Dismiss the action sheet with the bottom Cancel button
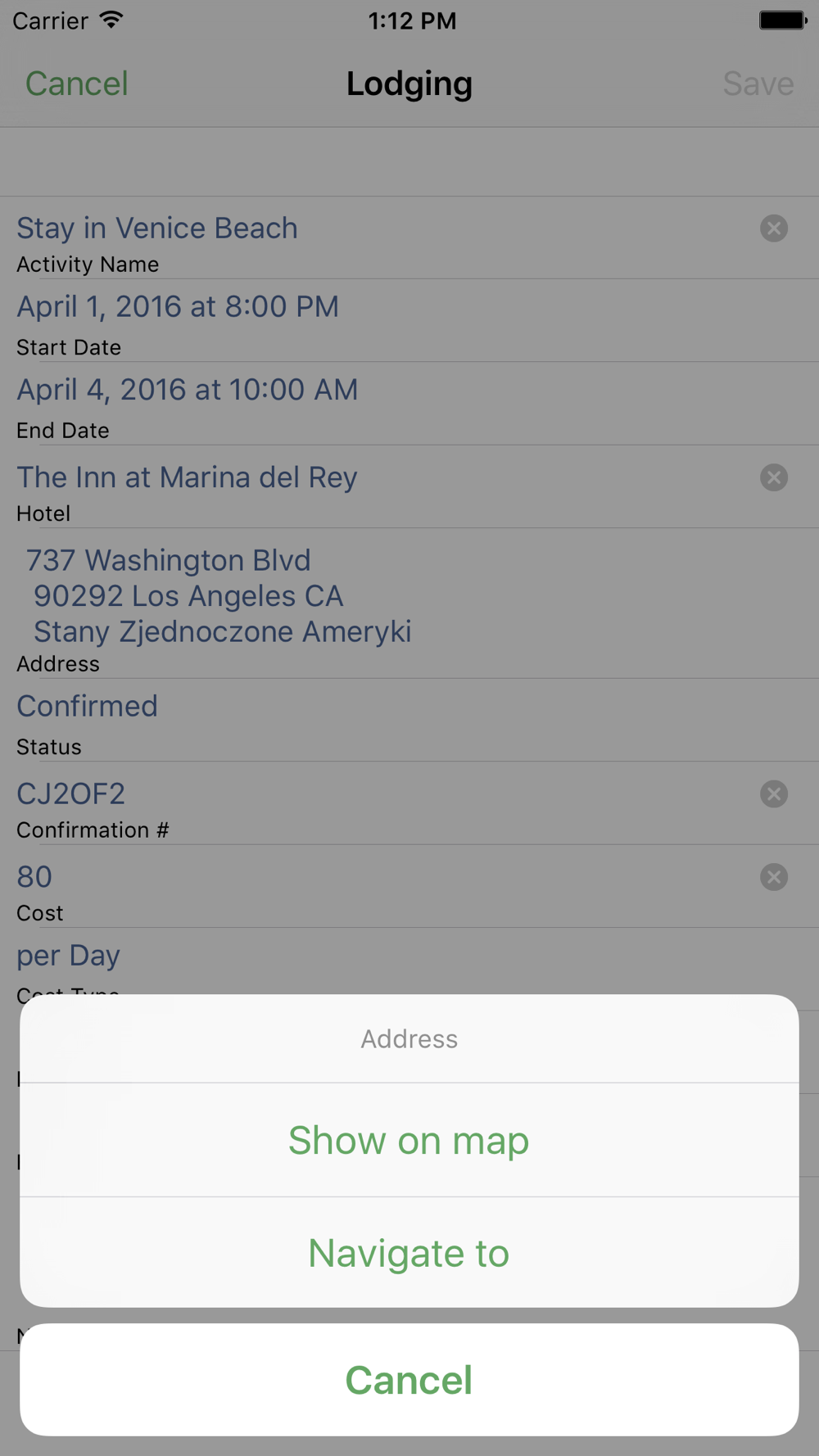This screenshot has width=819, height=1456. [409, 1380]
